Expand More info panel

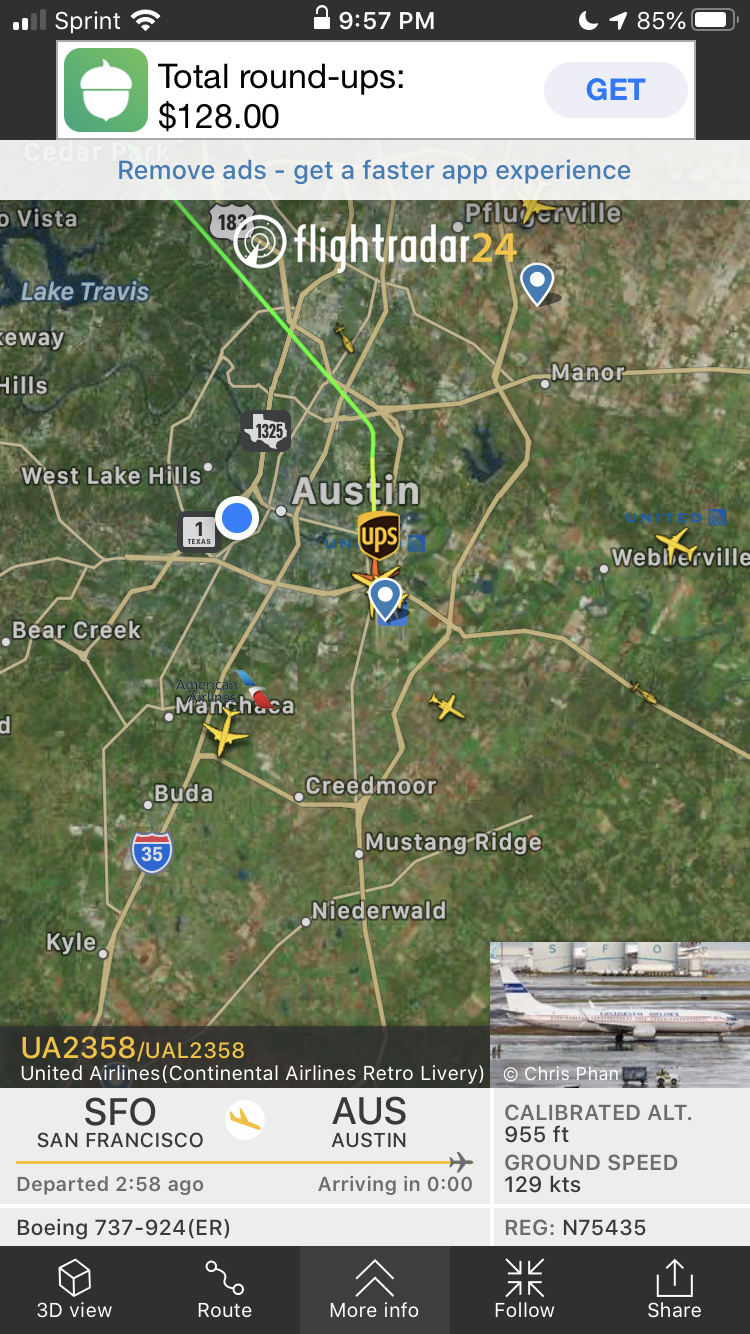pyautogui.click(x=374, y=1289)
